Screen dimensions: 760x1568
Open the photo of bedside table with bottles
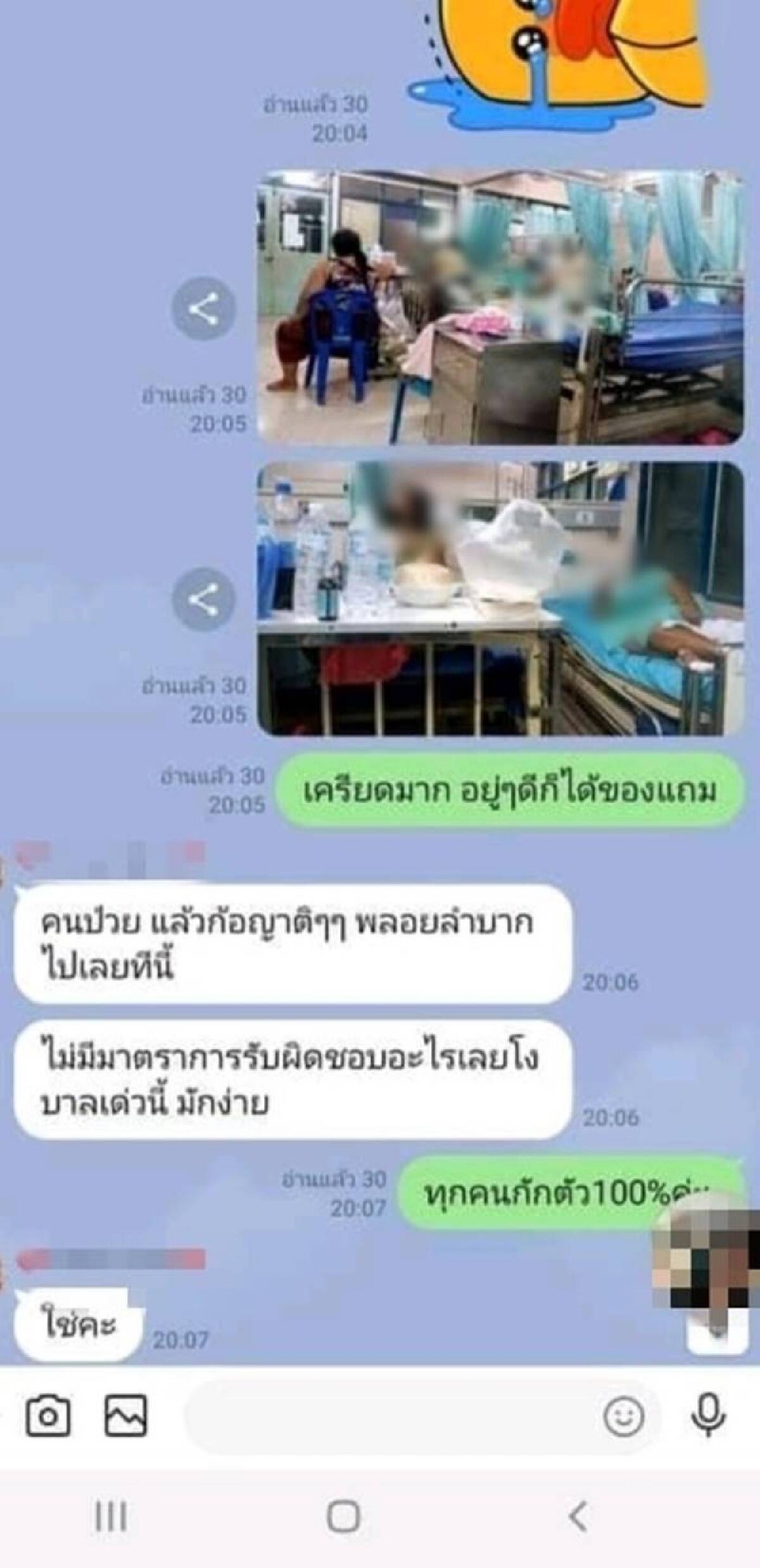pos(500,599)
